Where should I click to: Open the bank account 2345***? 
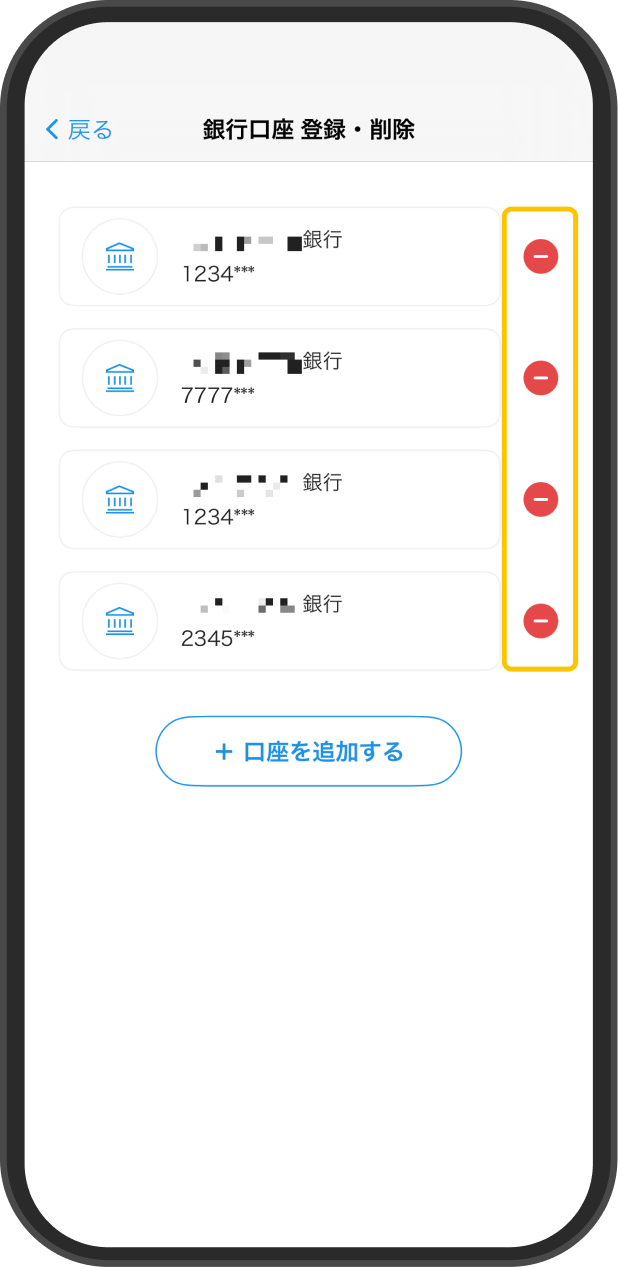tap(279, 621)
